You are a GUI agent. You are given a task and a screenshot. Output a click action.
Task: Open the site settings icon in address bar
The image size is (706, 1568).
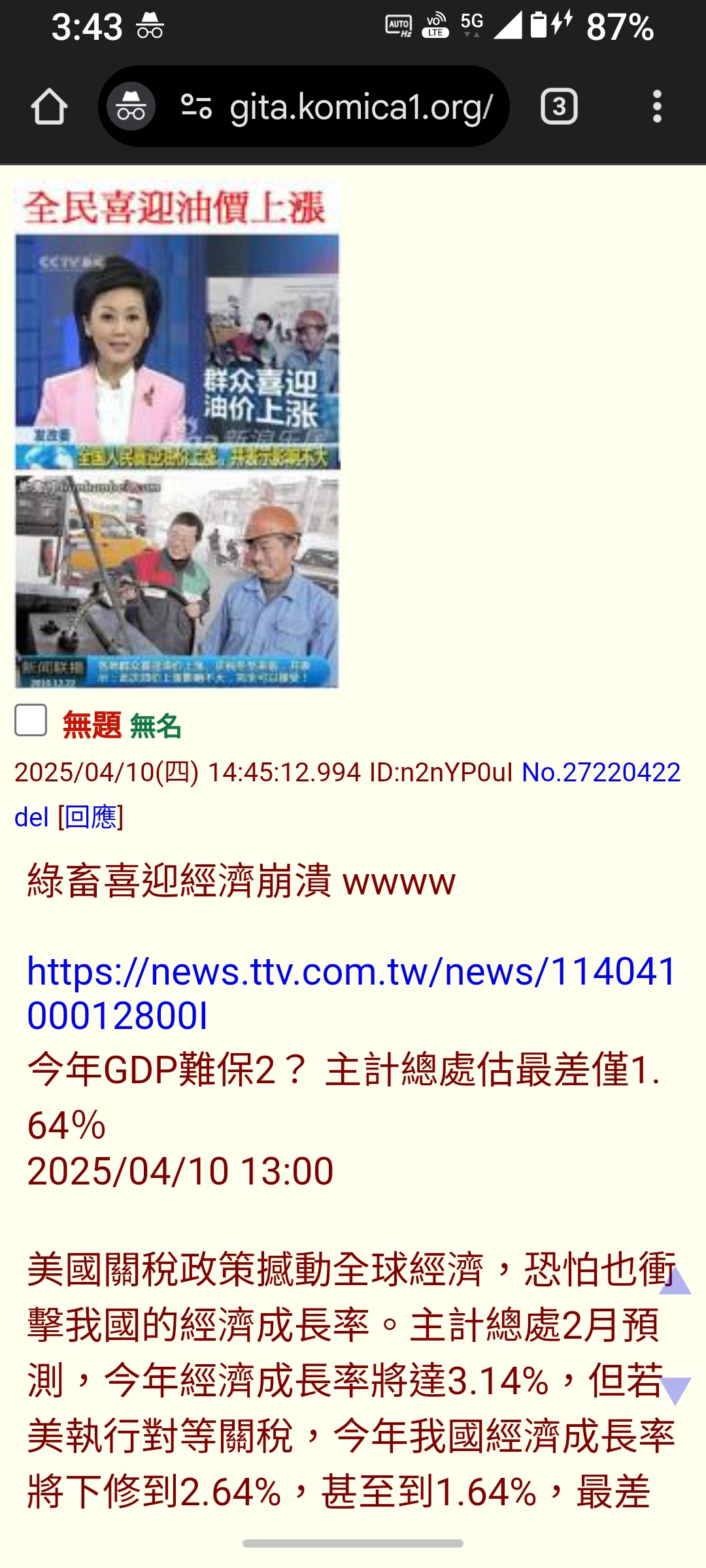pyautogui.click(x=196, y=106)
